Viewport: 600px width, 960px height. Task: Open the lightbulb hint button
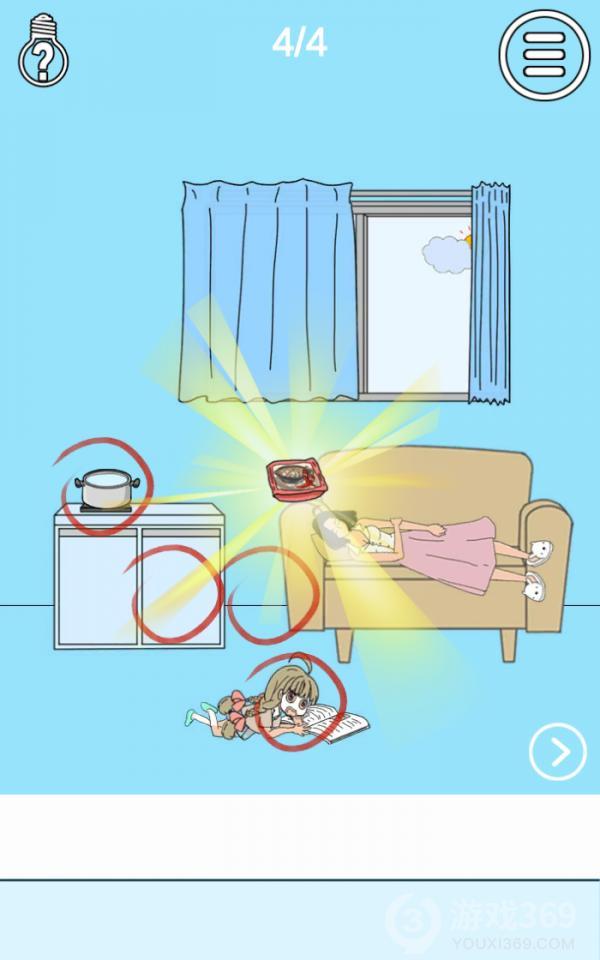(42, 50)
